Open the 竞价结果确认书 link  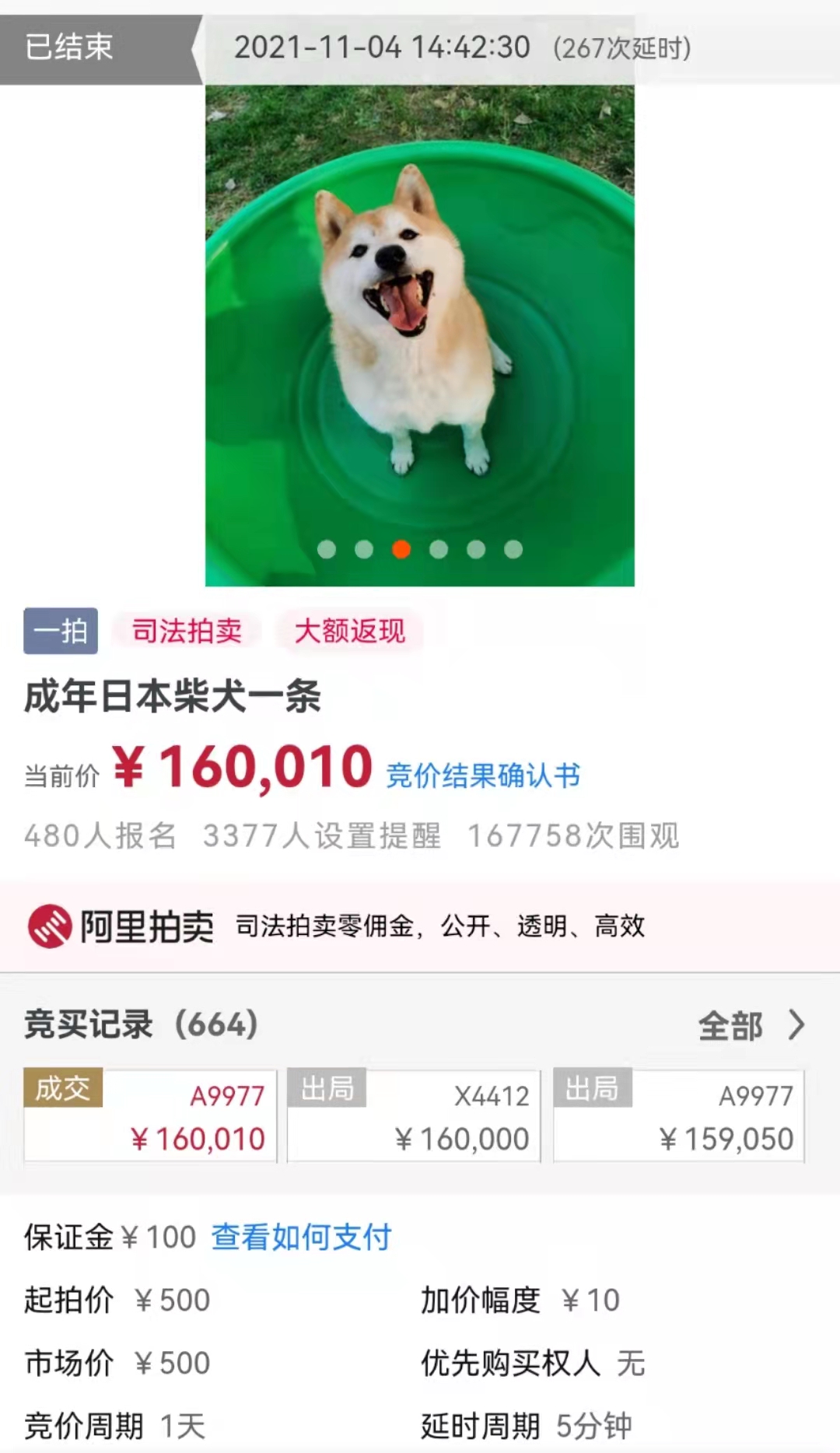pos(483,776)
